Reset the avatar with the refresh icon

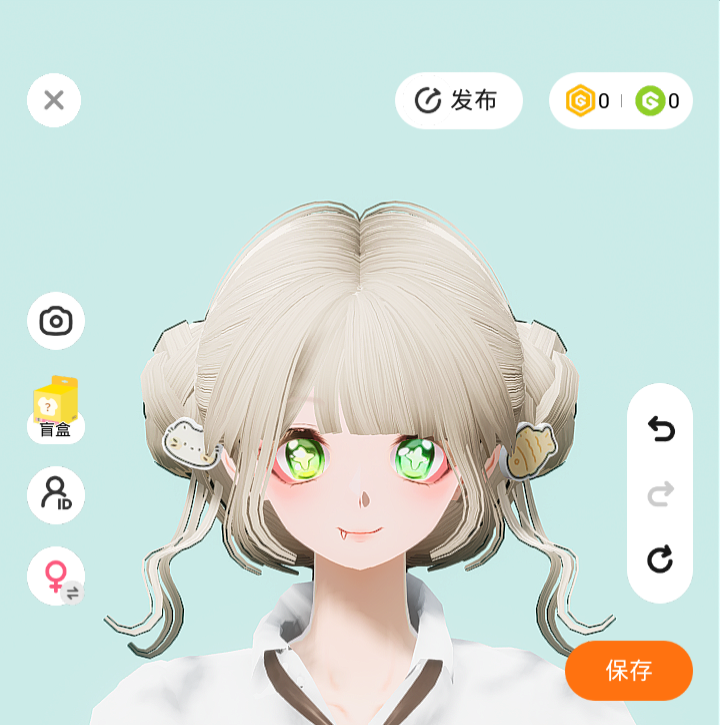coord(660,559)
